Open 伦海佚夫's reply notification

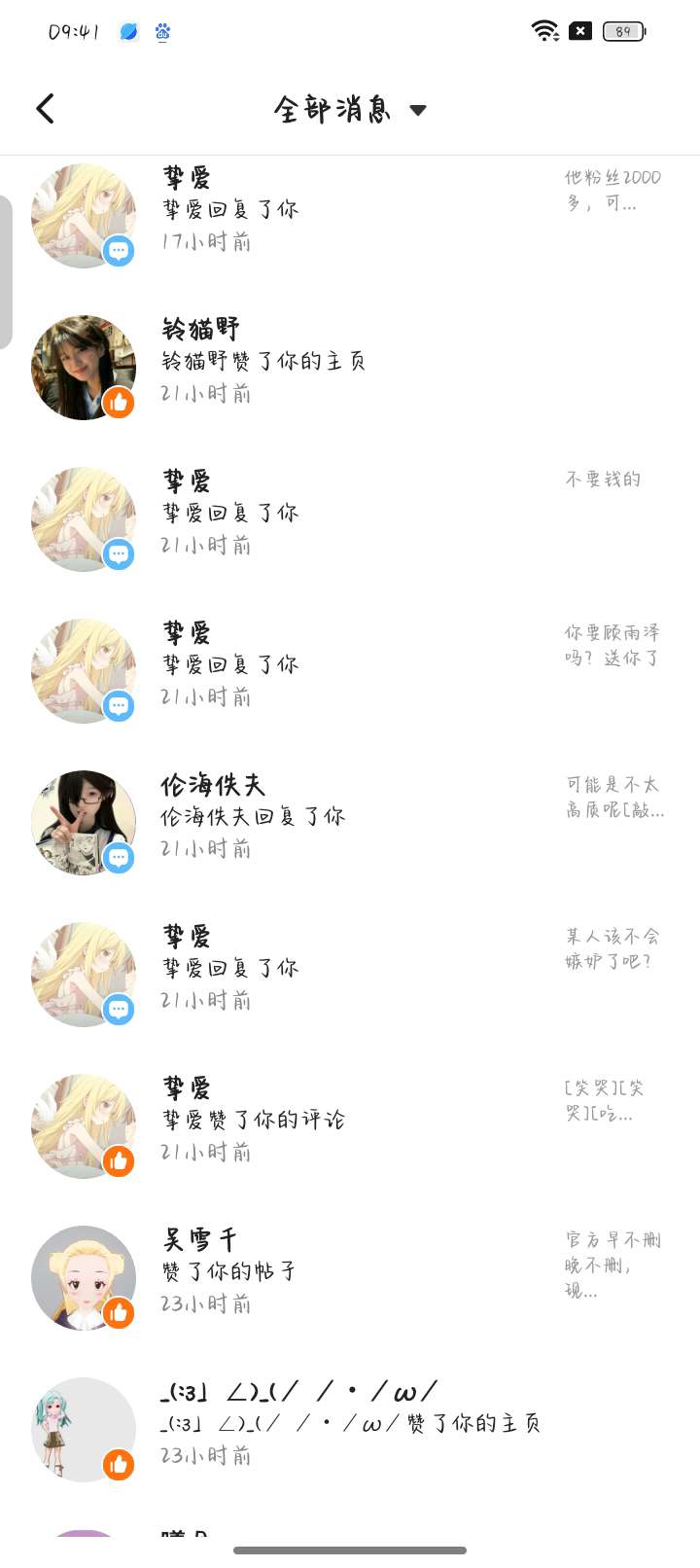[x=350, y=816]
